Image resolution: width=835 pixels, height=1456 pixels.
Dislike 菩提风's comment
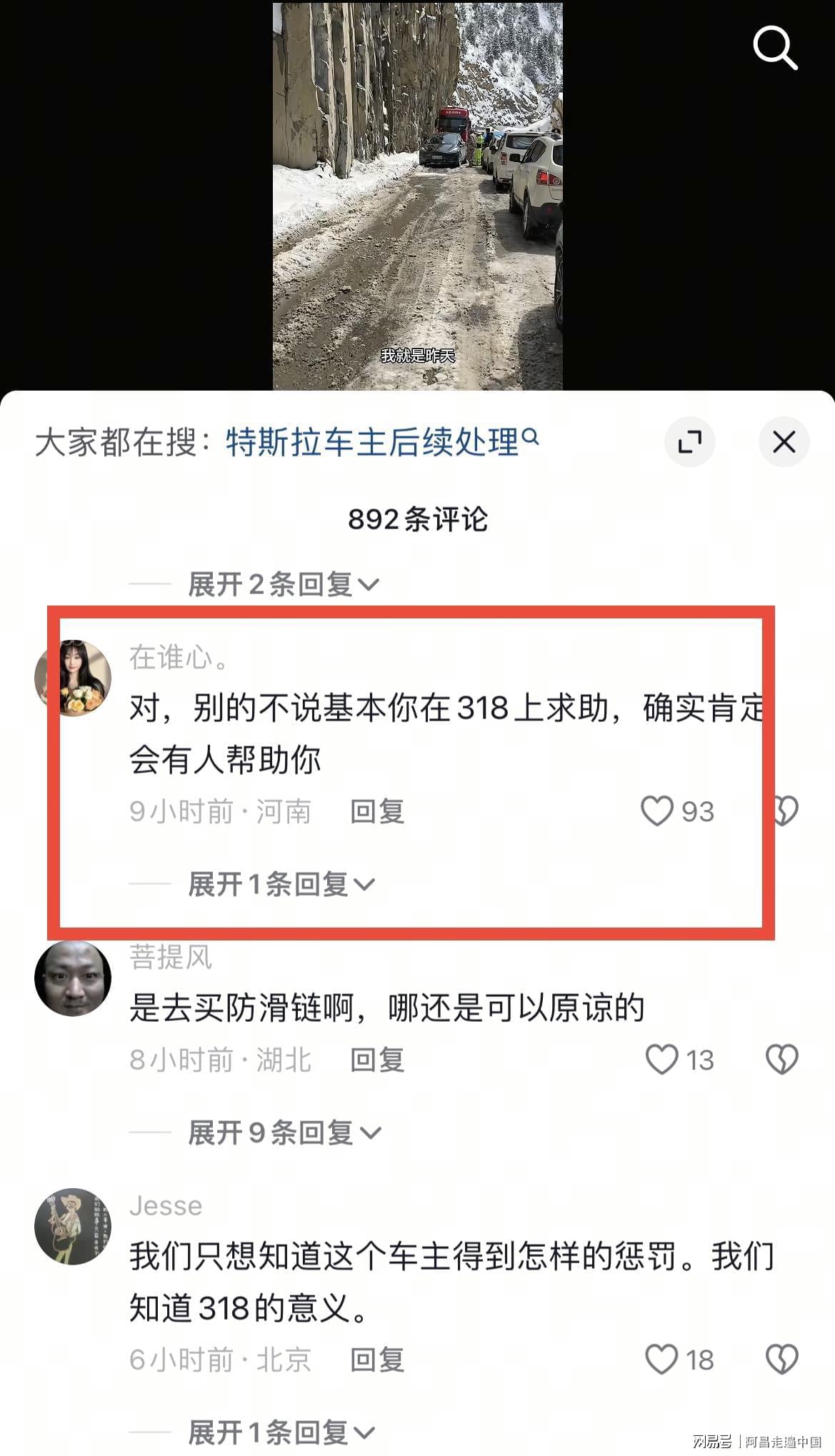point(781,1060)
